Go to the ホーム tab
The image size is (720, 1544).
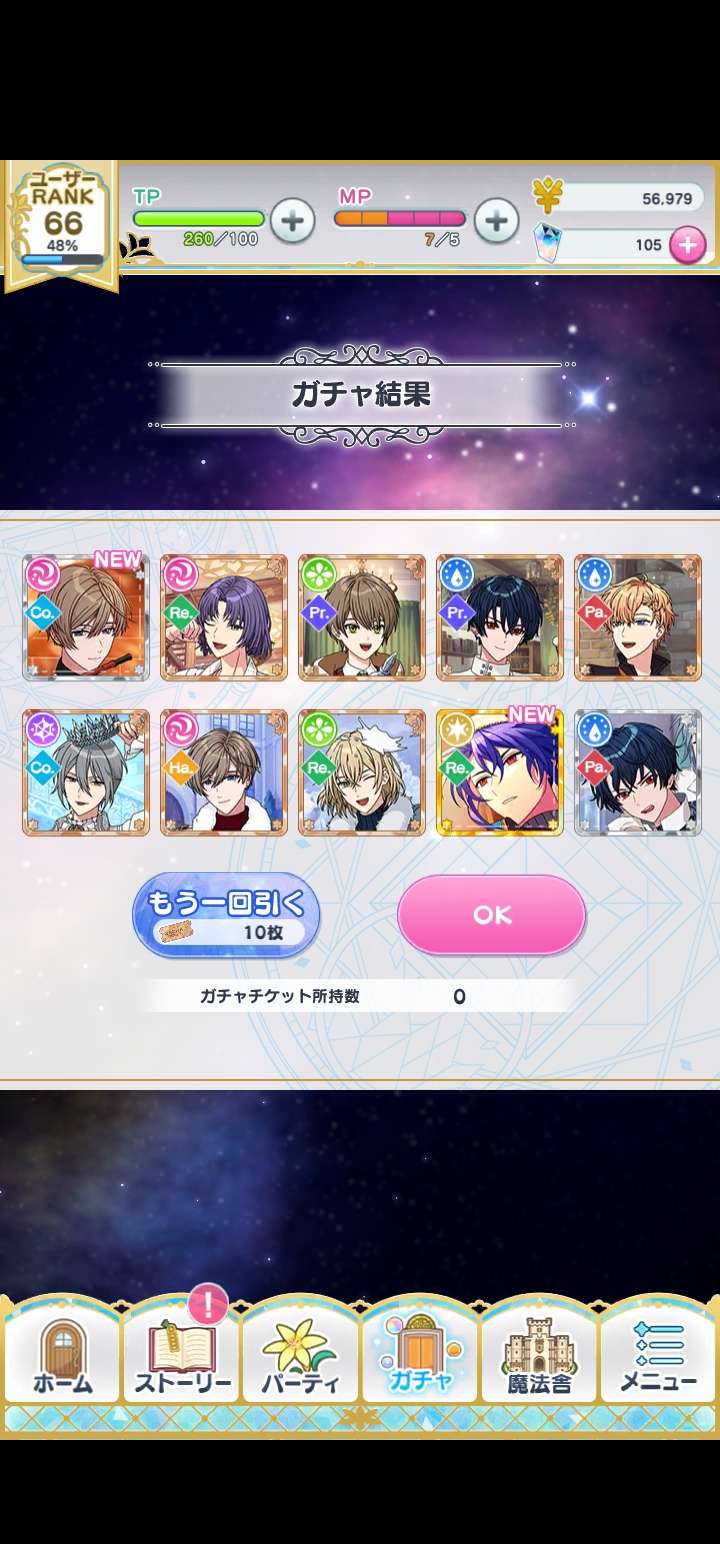tap(62, 1358)
